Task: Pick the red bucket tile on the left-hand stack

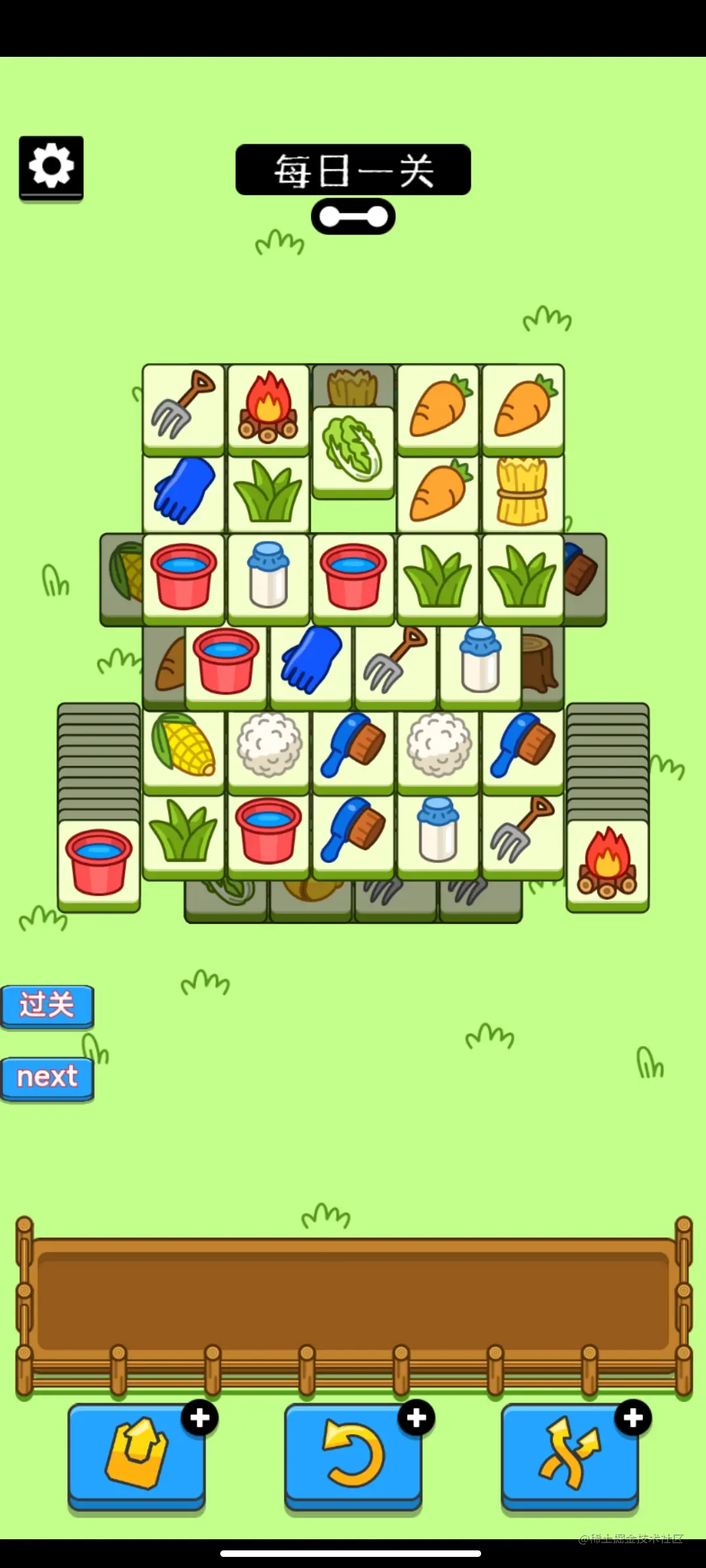Action: pos(99,865)
